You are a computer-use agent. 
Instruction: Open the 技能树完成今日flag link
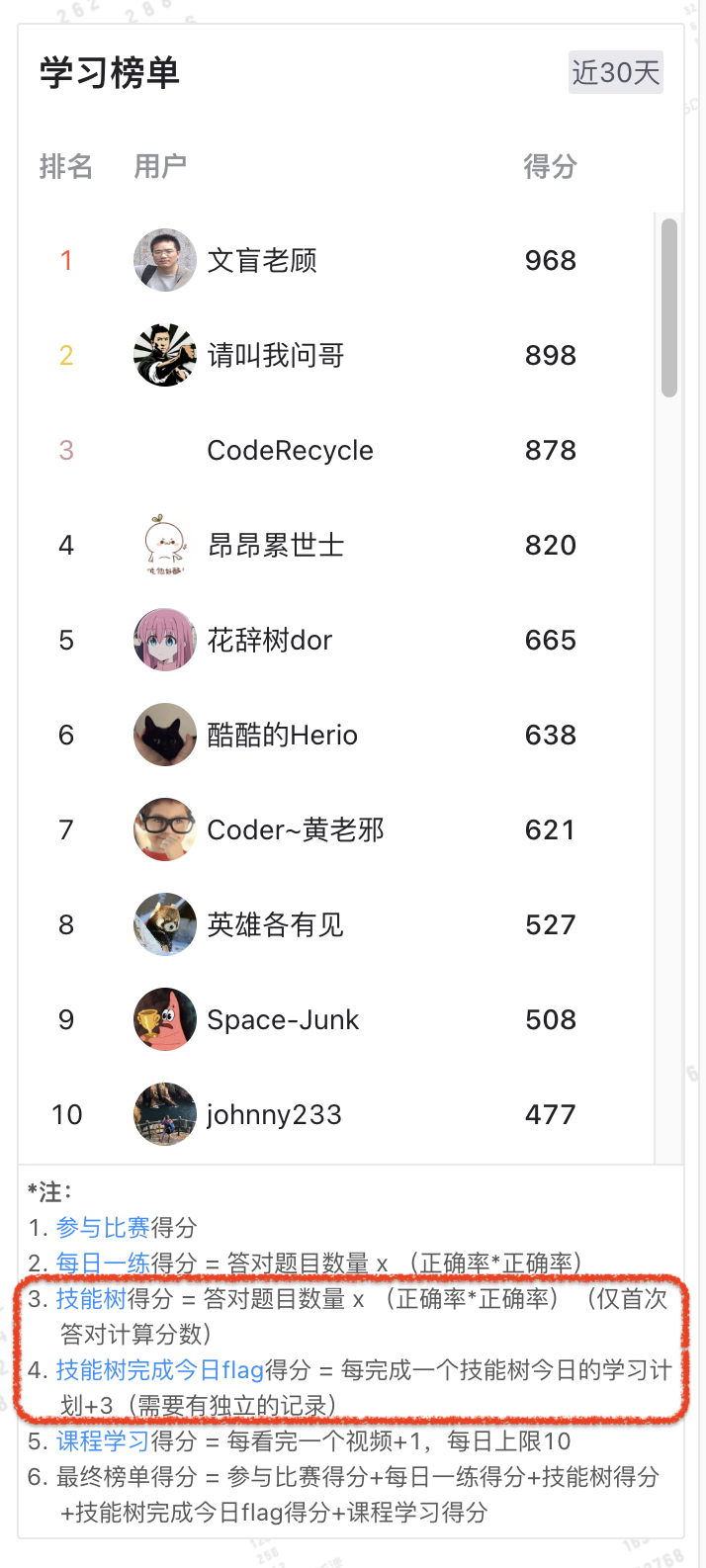[159, 1370]
